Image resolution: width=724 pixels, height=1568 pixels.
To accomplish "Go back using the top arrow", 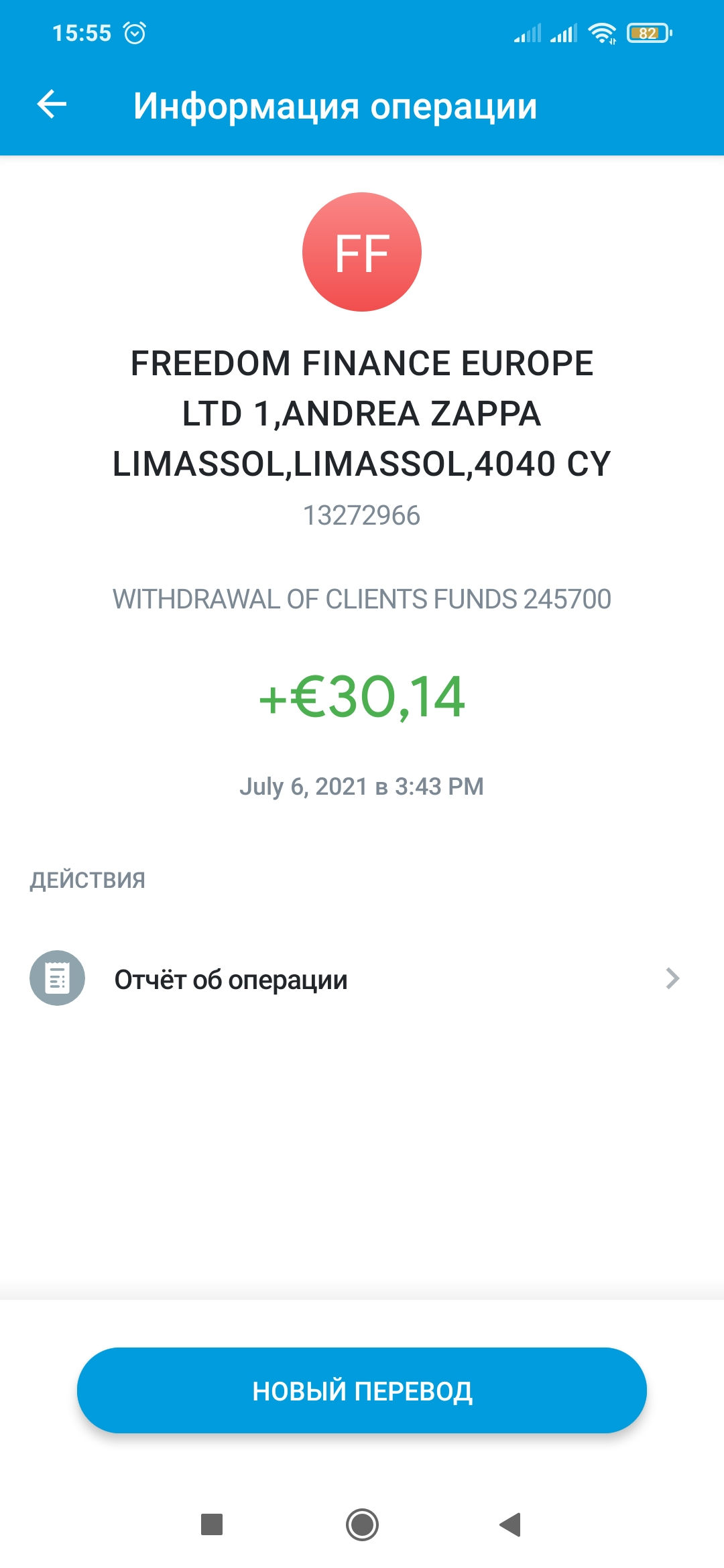I will pyautogui.click(x=52, y=105).
